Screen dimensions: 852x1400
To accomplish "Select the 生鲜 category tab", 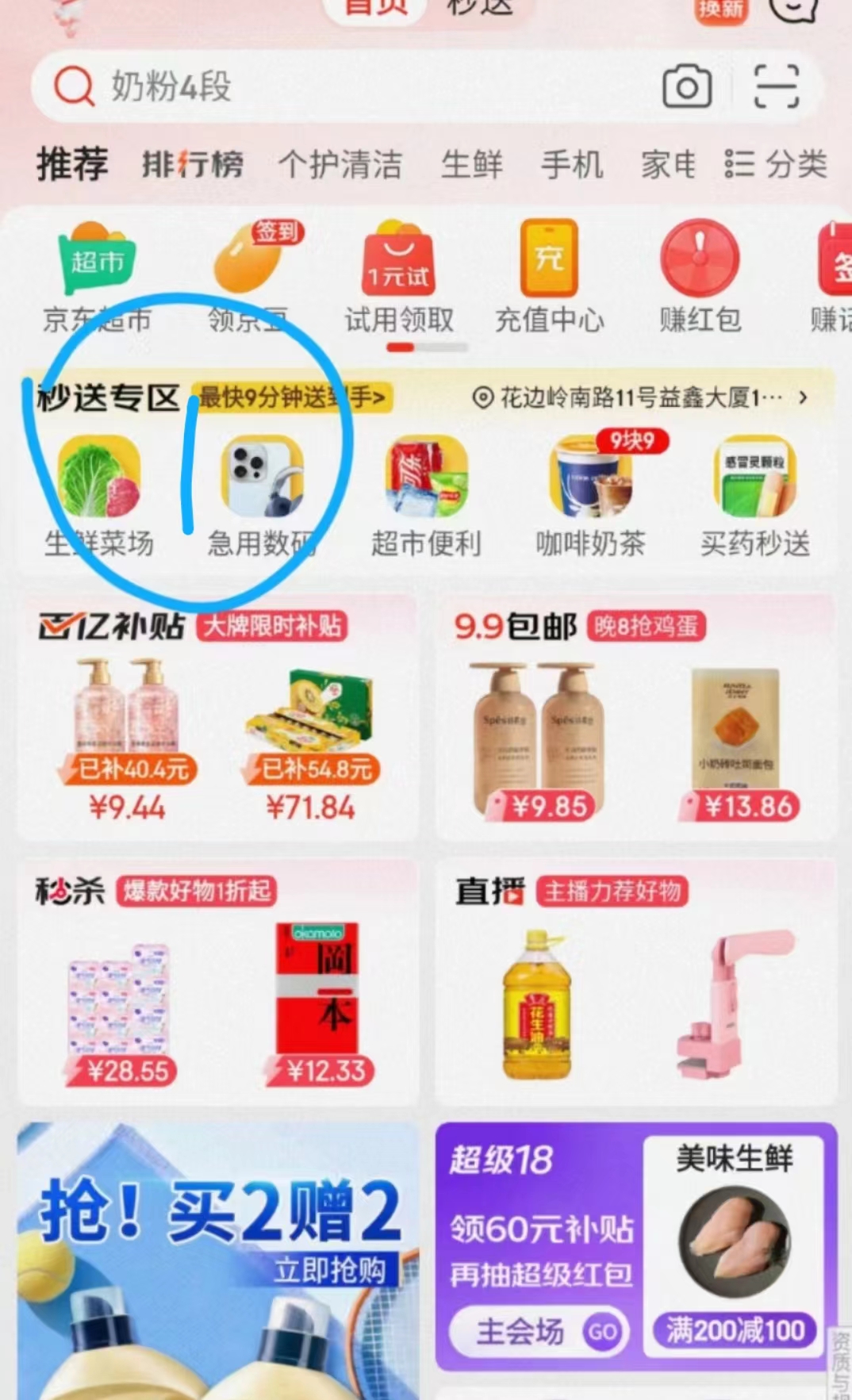I will pos(471,165).
